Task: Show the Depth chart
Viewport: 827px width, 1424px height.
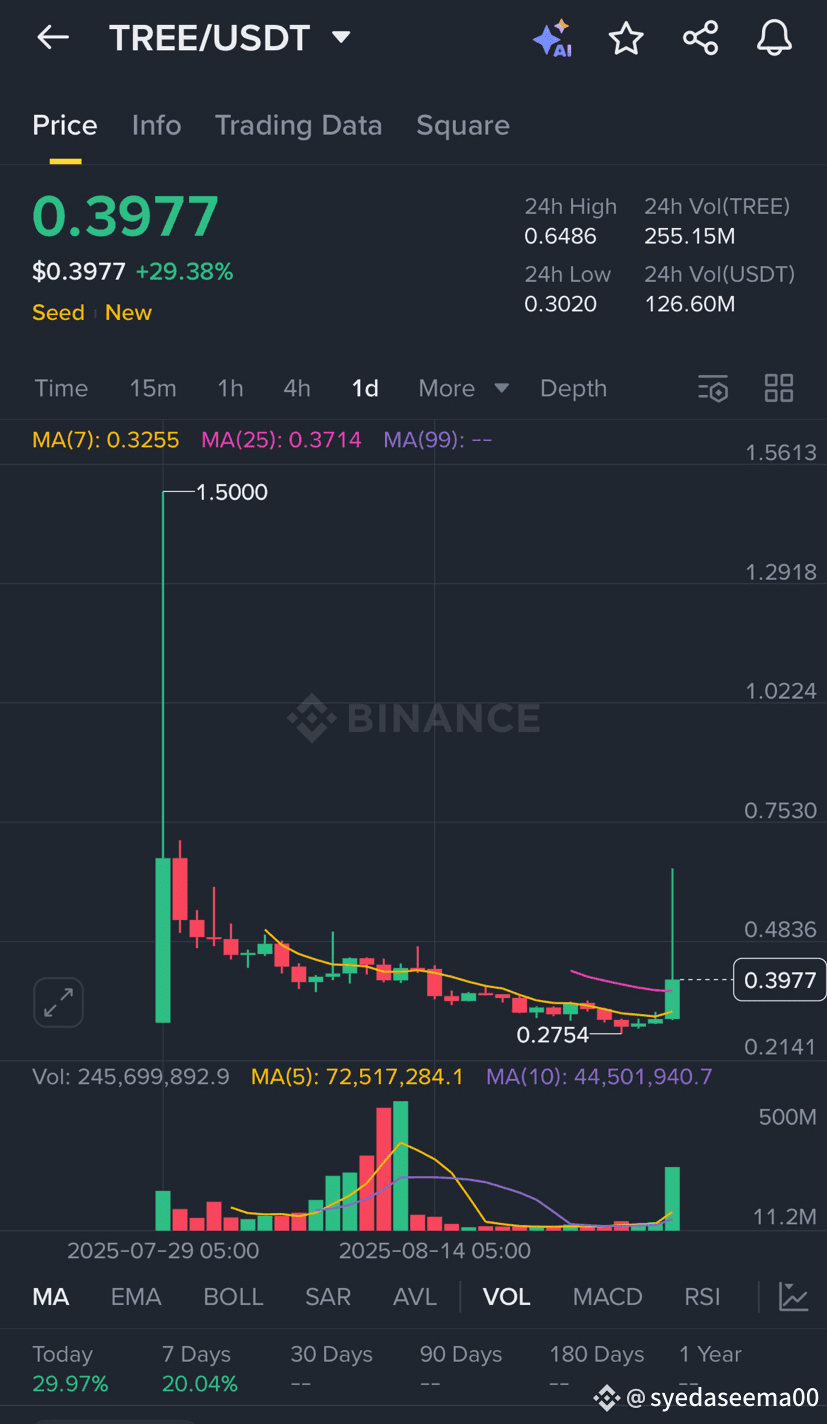Action: coord(573,388)
